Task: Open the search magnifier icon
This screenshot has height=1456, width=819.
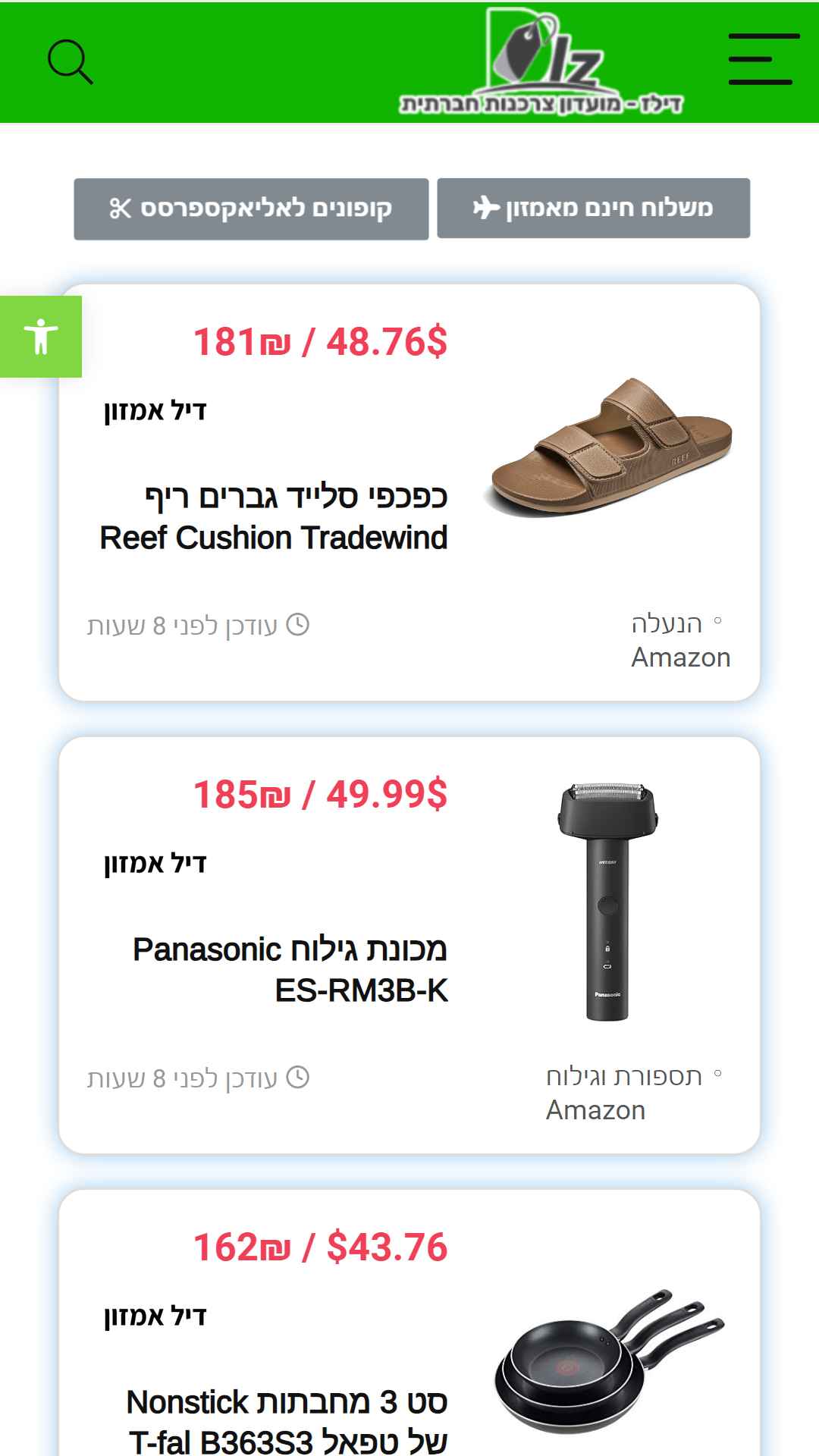Action: click(x=71, y=61)
